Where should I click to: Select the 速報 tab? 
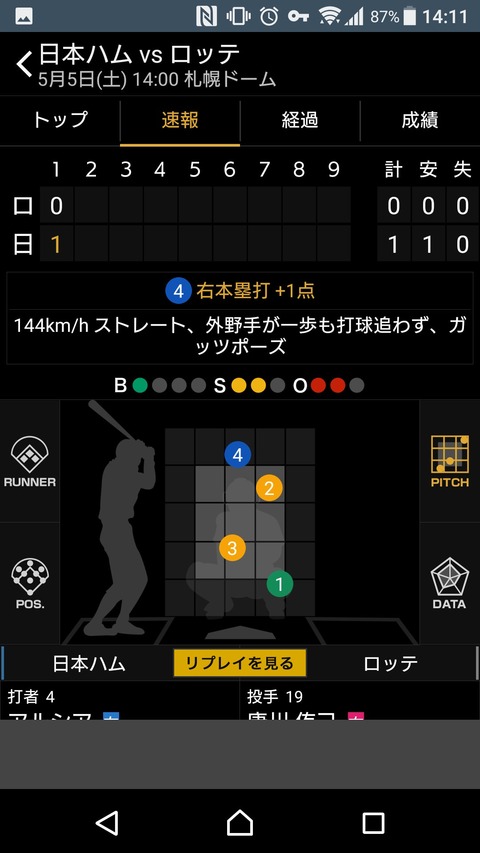(180, 120)
